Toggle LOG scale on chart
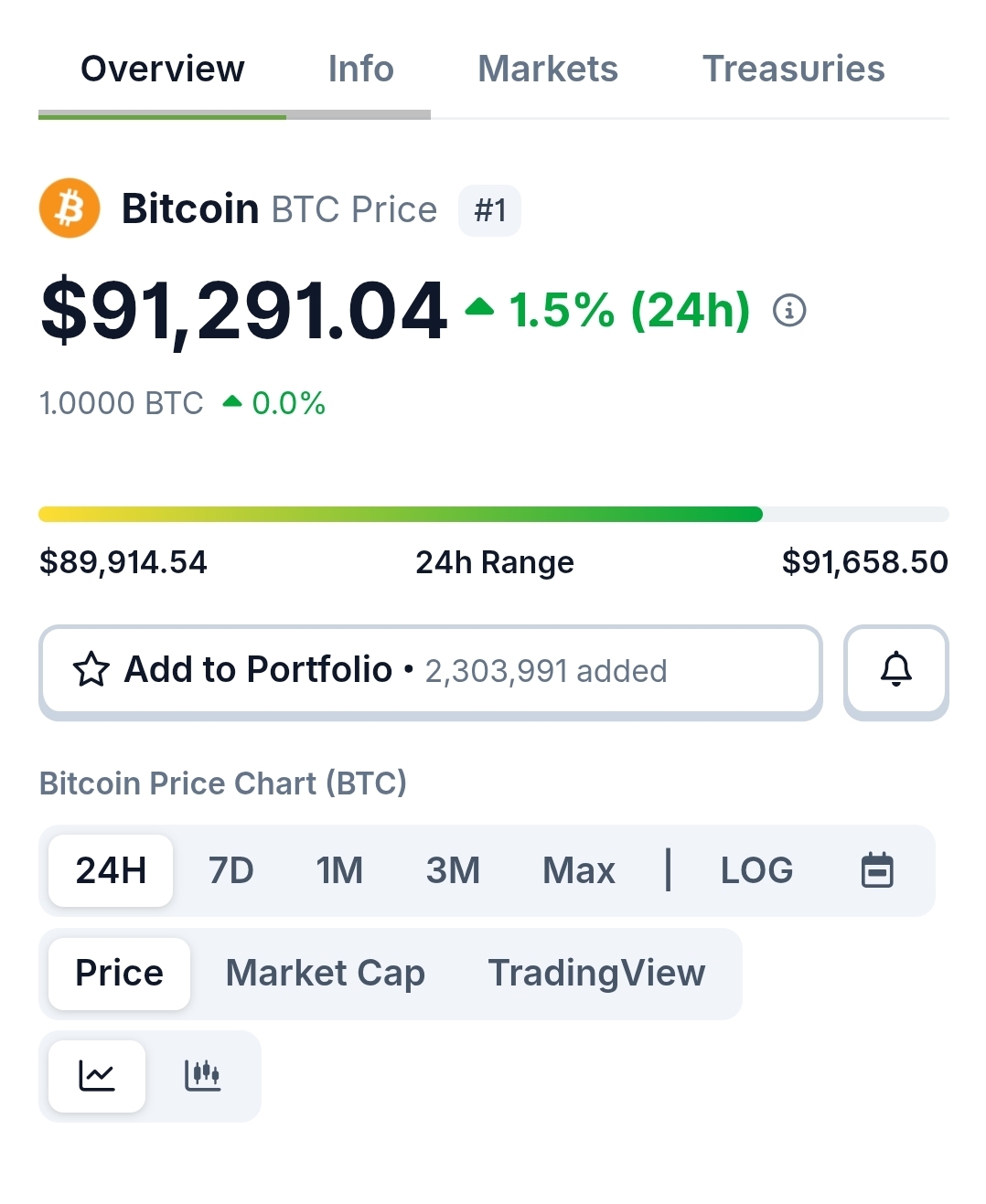Screen dimensions: 986x1204 pos(756,870)
